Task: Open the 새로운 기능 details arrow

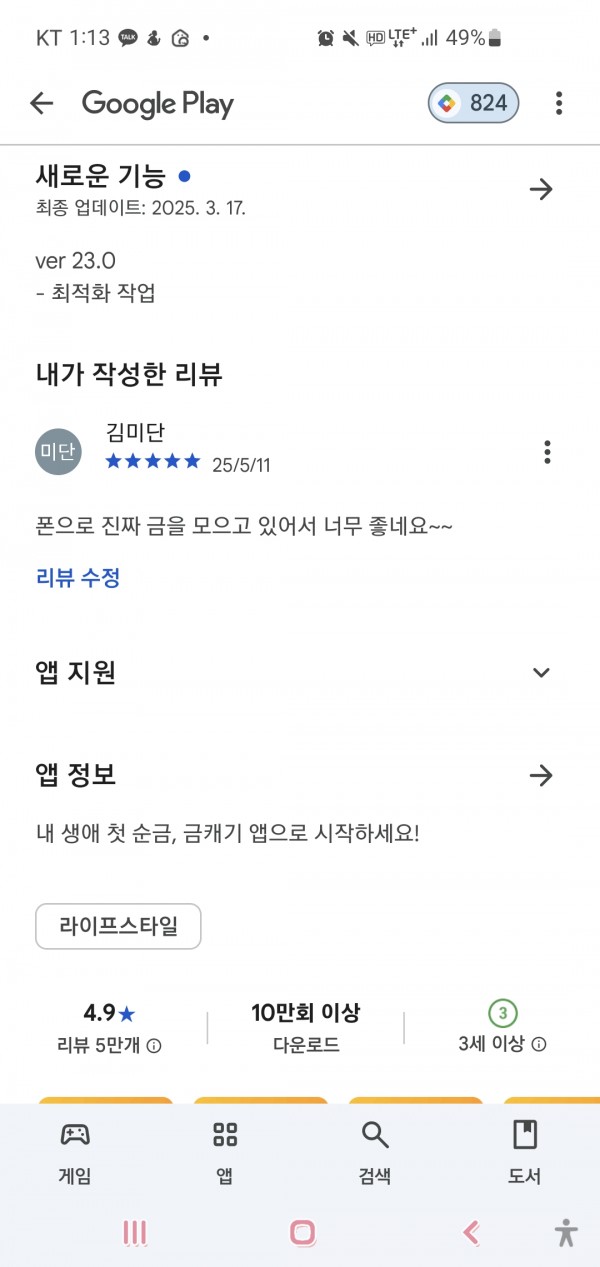Action: 541,189
